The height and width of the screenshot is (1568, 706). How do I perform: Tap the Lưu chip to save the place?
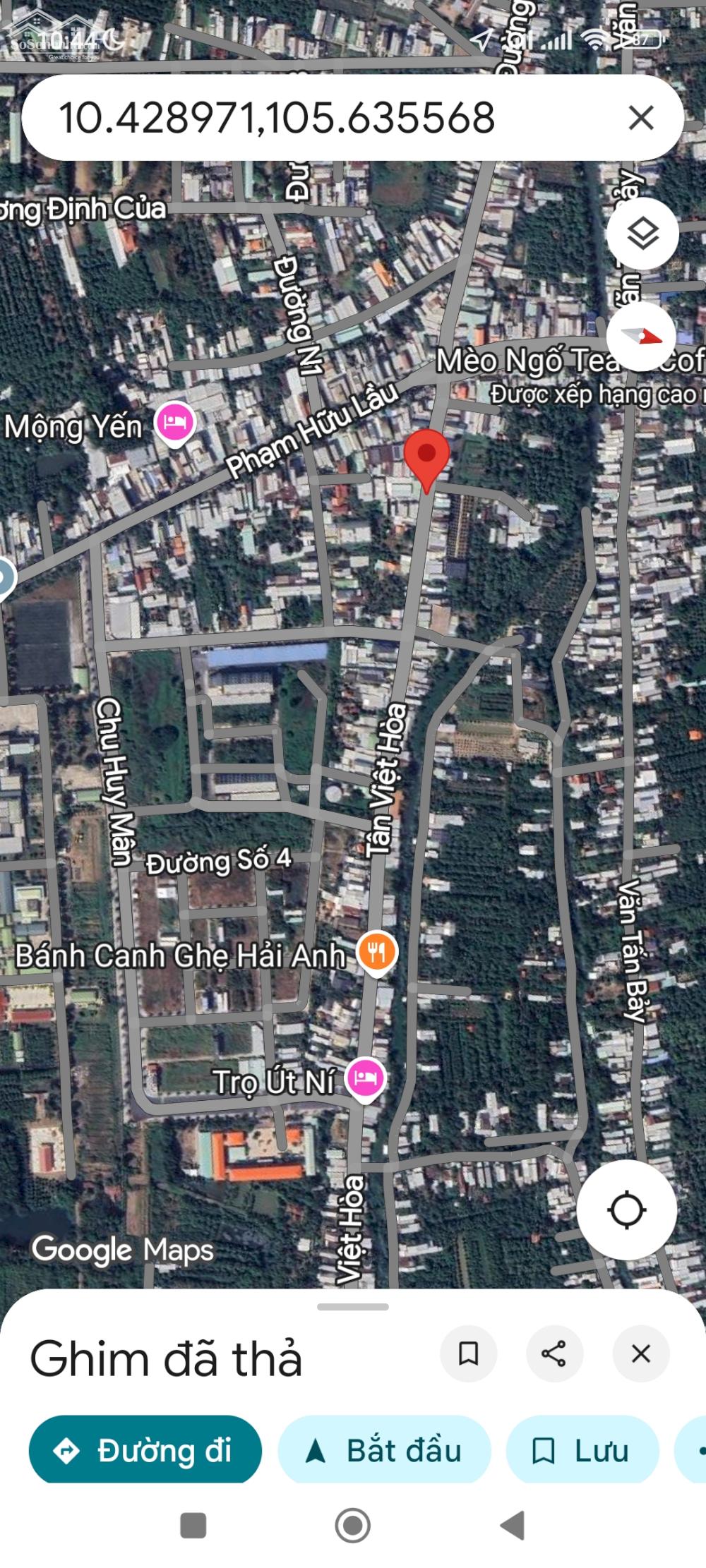pyautogui.click(x=582, y=1451)
